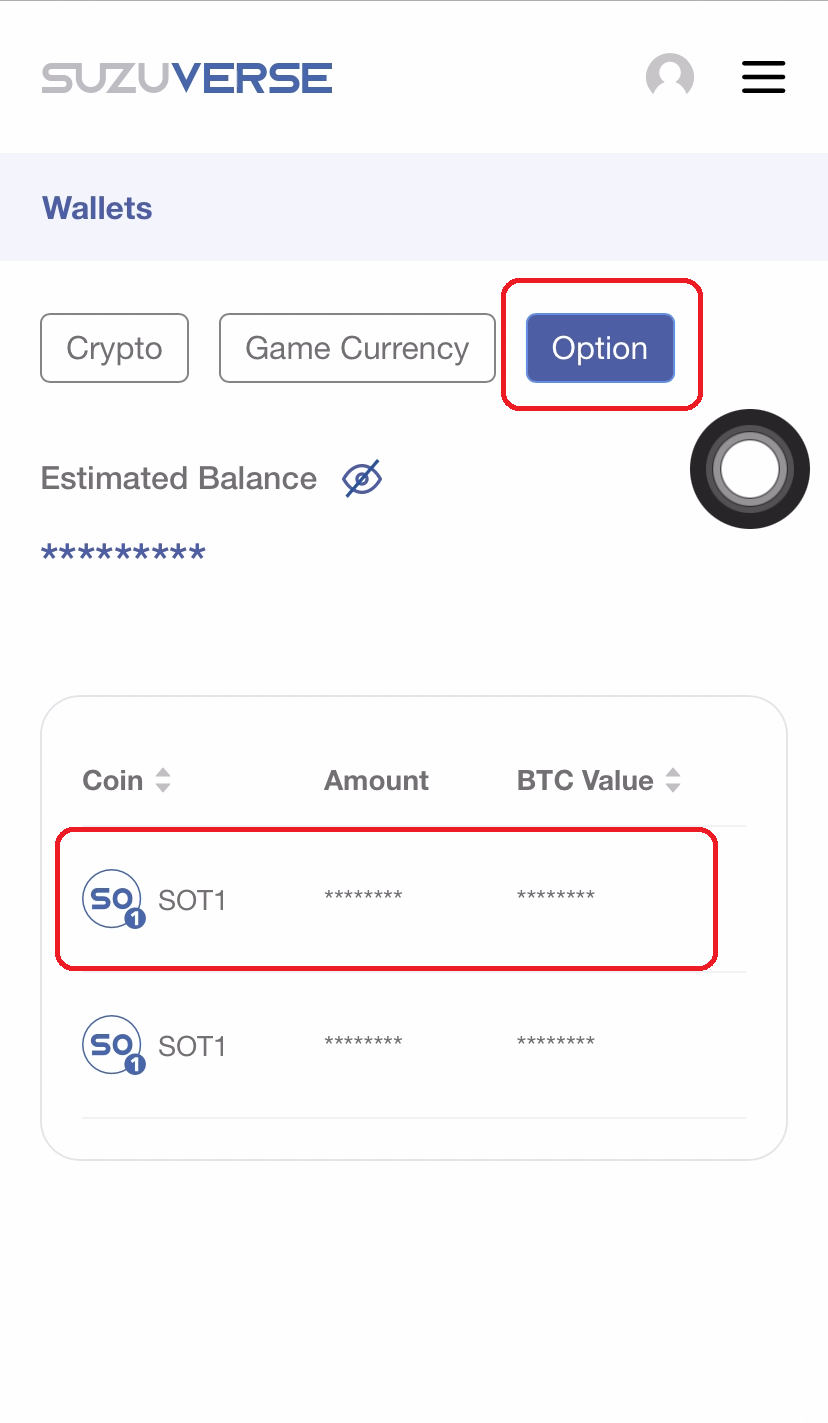
Task: Sort the list by BTC Value
Action: pos(673,780)
